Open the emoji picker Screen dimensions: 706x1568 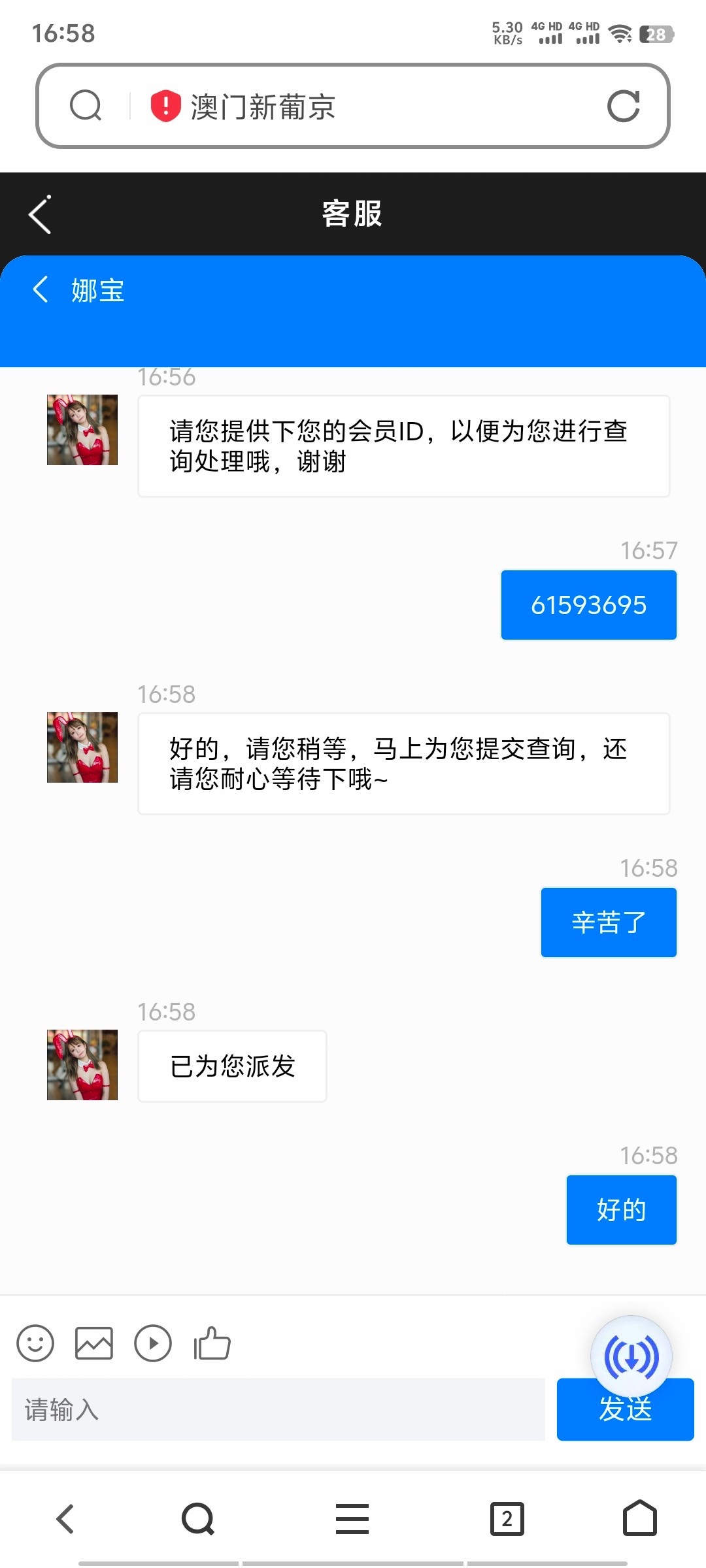pyautogui.click(x=36, y=1344)
